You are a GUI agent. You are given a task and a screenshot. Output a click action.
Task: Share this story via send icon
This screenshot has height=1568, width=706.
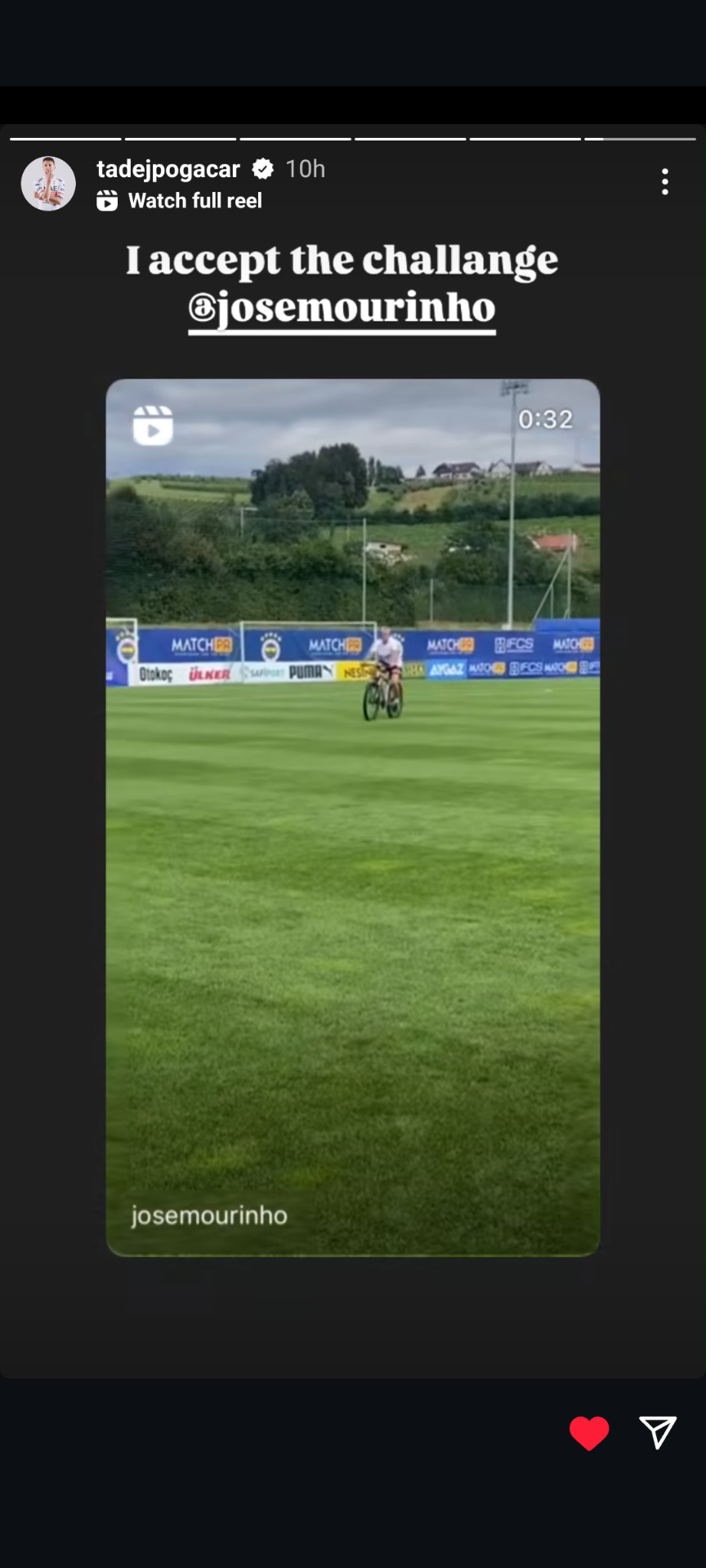[x=657, y=1432]
